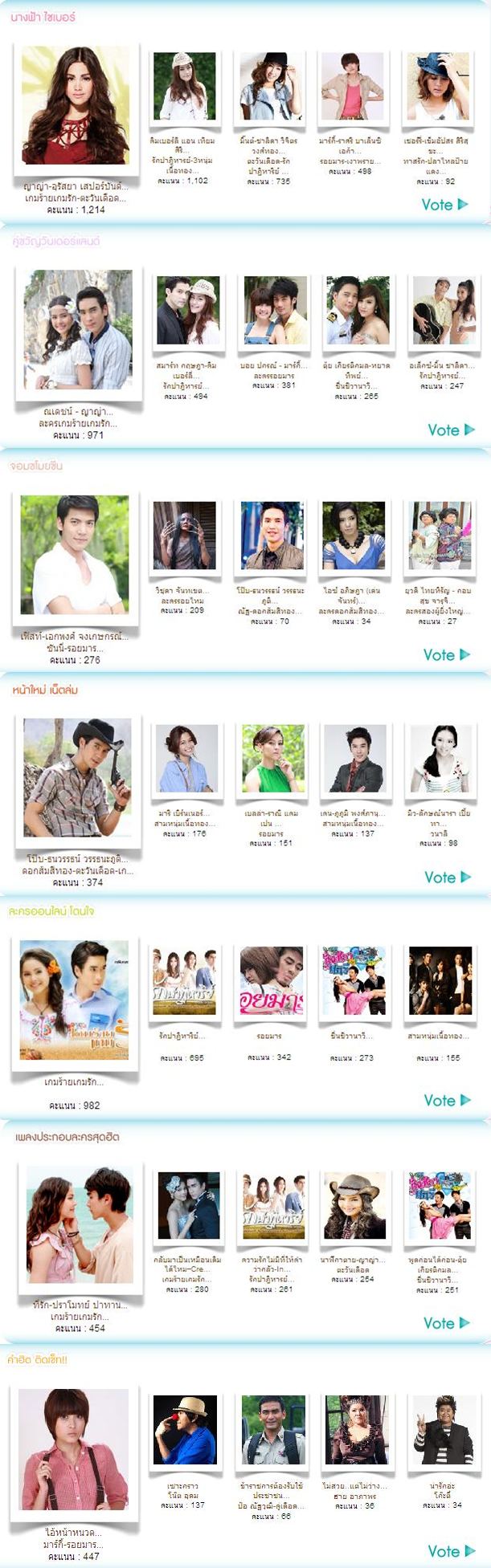This screenshot has height=1568, width=491.
Task: Open the สามหนุ่มเนื้อทอง drama poster
Action: (x=440, y=980)
